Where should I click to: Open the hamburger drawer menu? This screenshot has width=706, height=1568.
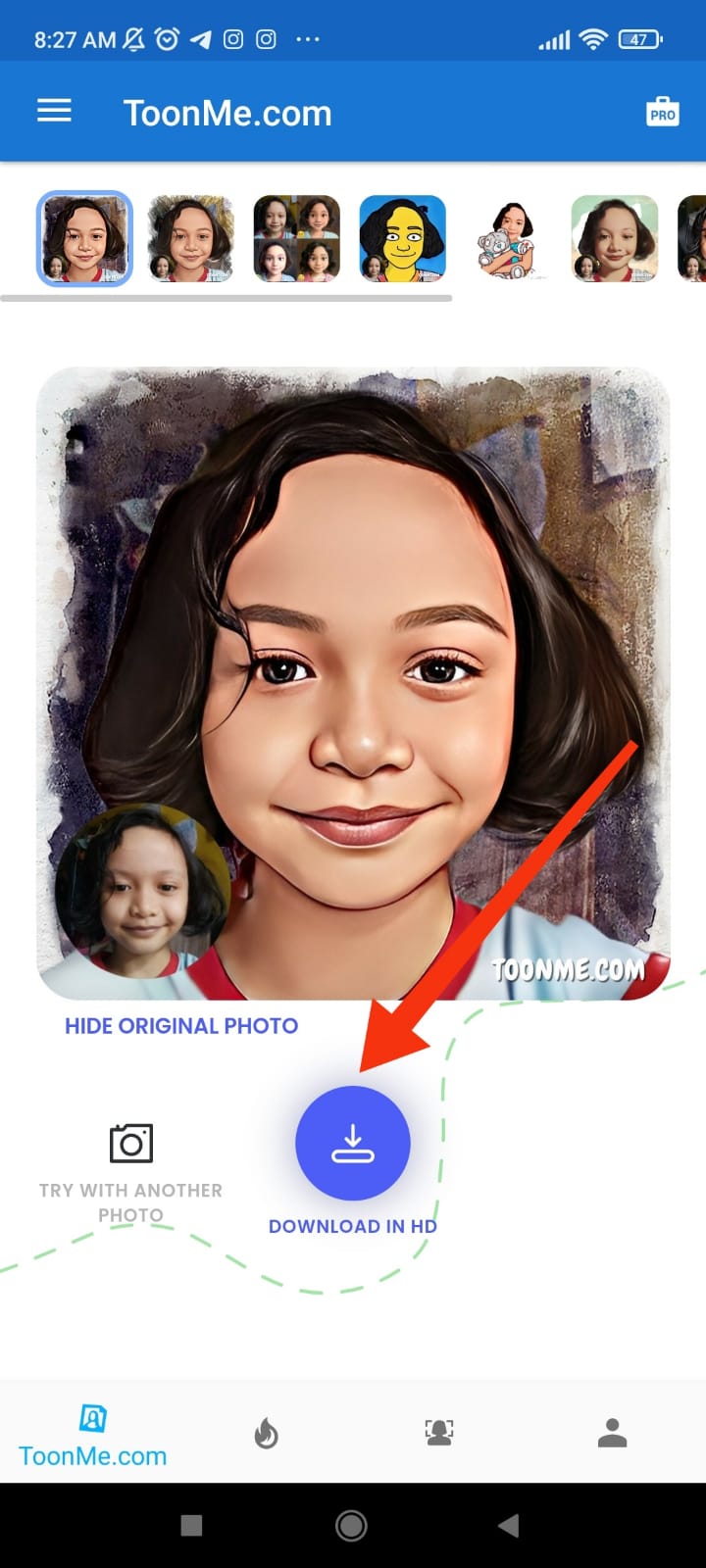(54, 112)
